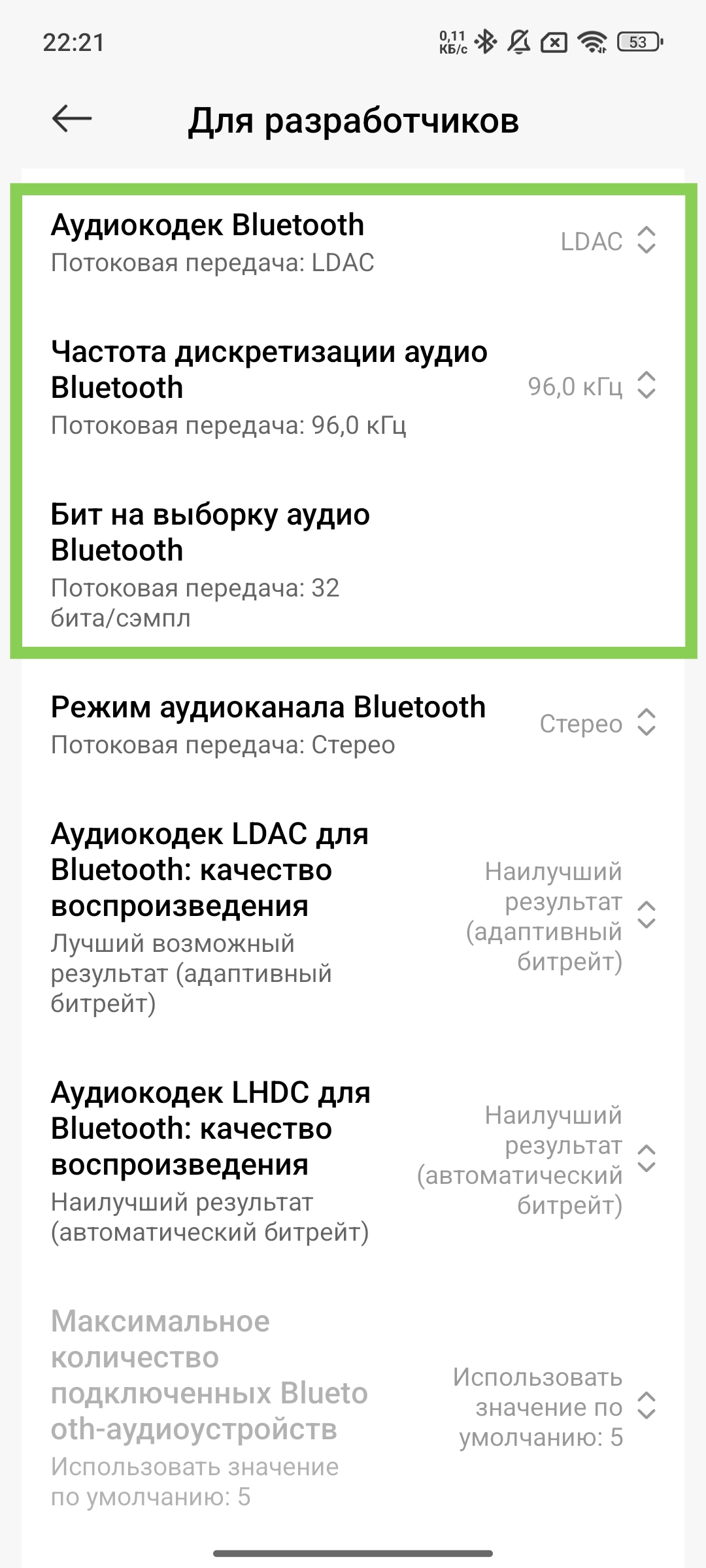706x1568 pixels.
Task: Open the Bluetooth audio codec (LDAC) picker
Action: tap(353, 242)
